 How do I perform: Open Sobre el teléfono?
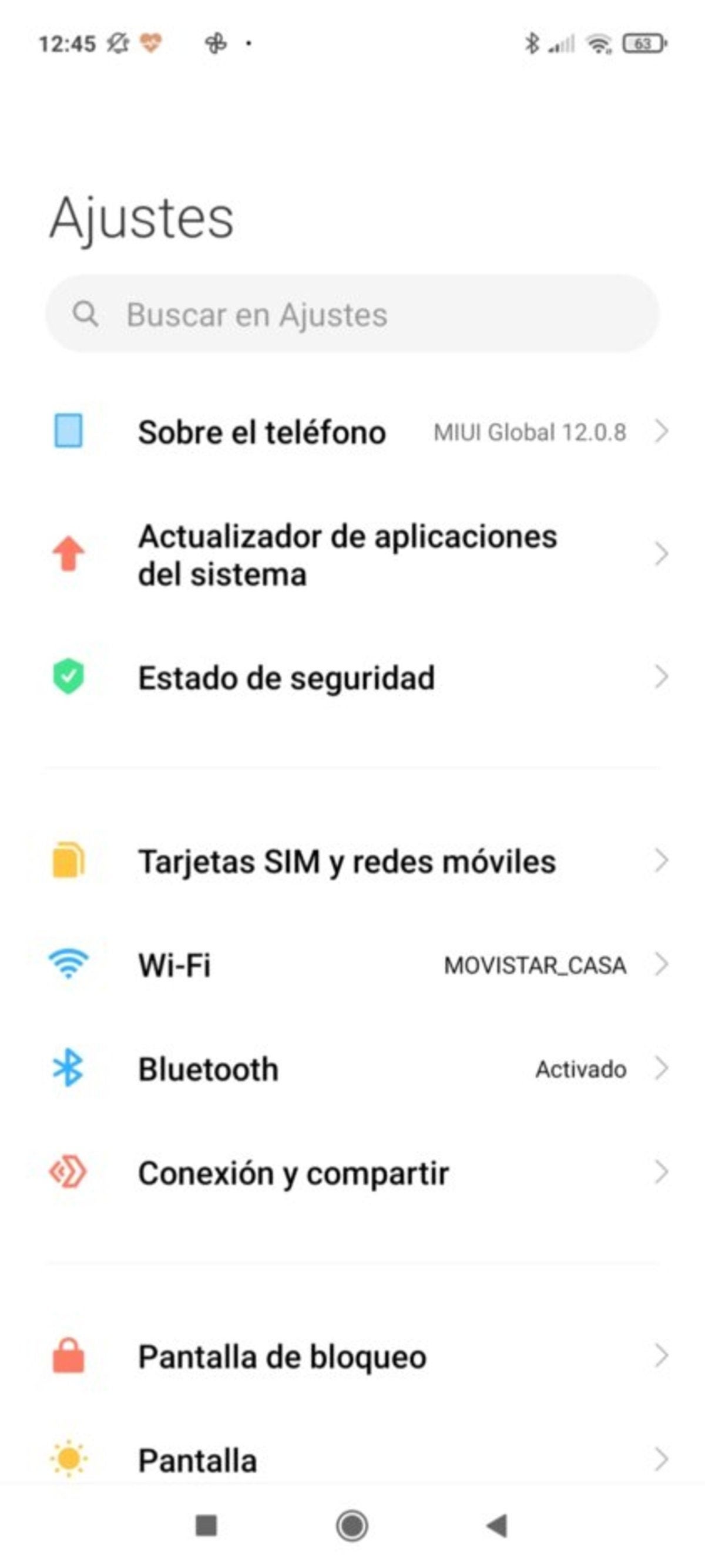(352, 432)
